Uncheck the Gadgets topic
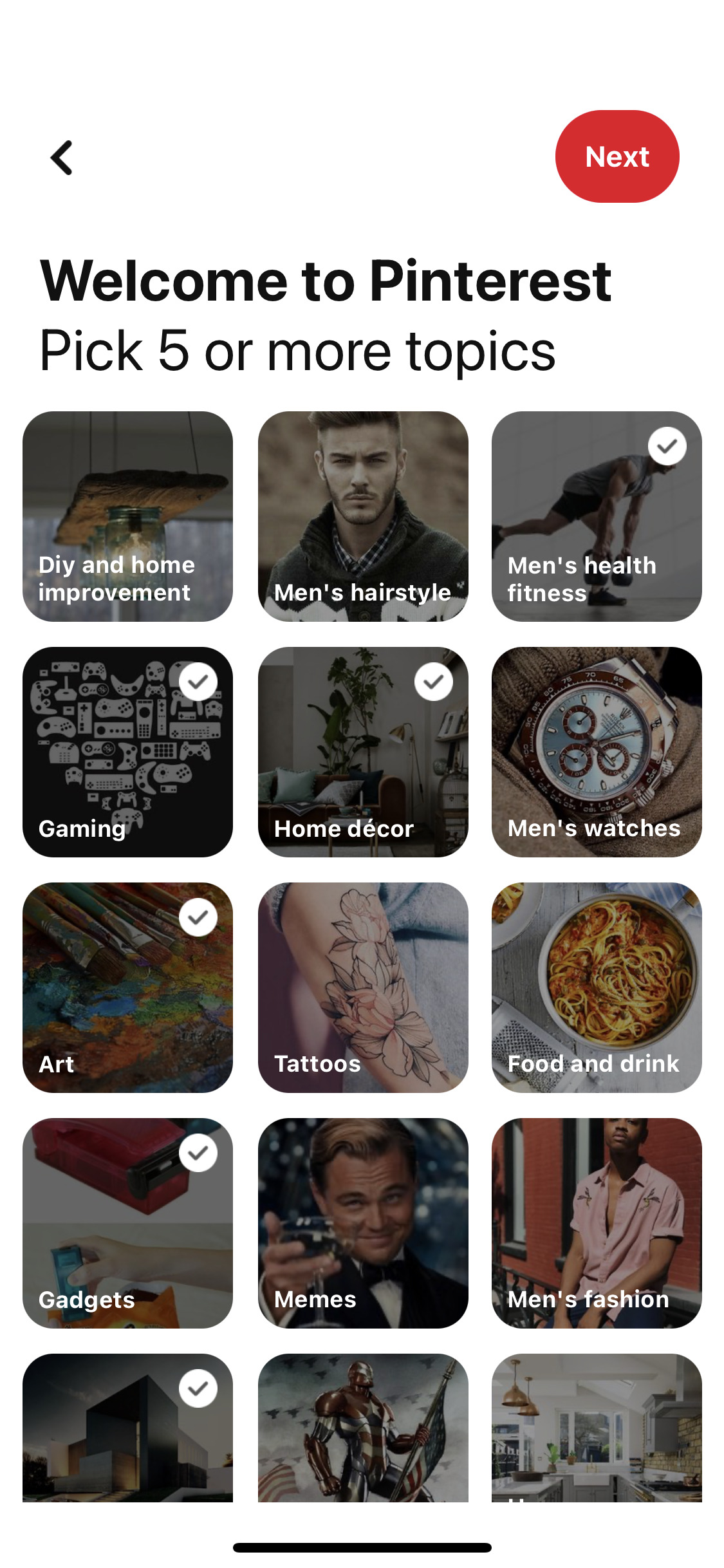The image size is (724, 1568). [198, 1152]
